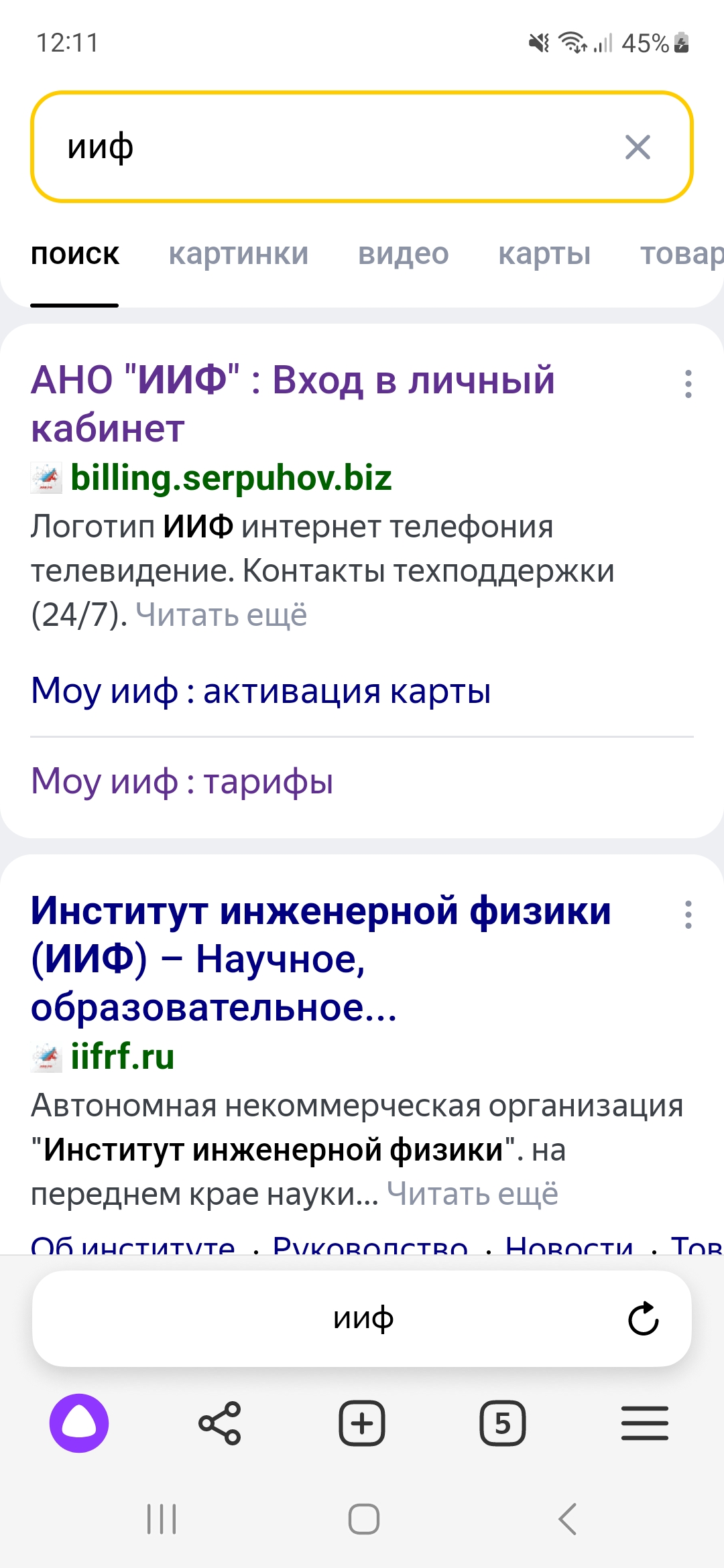Screen dimensions: 724x1568
Task: Clear the search query with the X icon
Action: pos(638,147)
